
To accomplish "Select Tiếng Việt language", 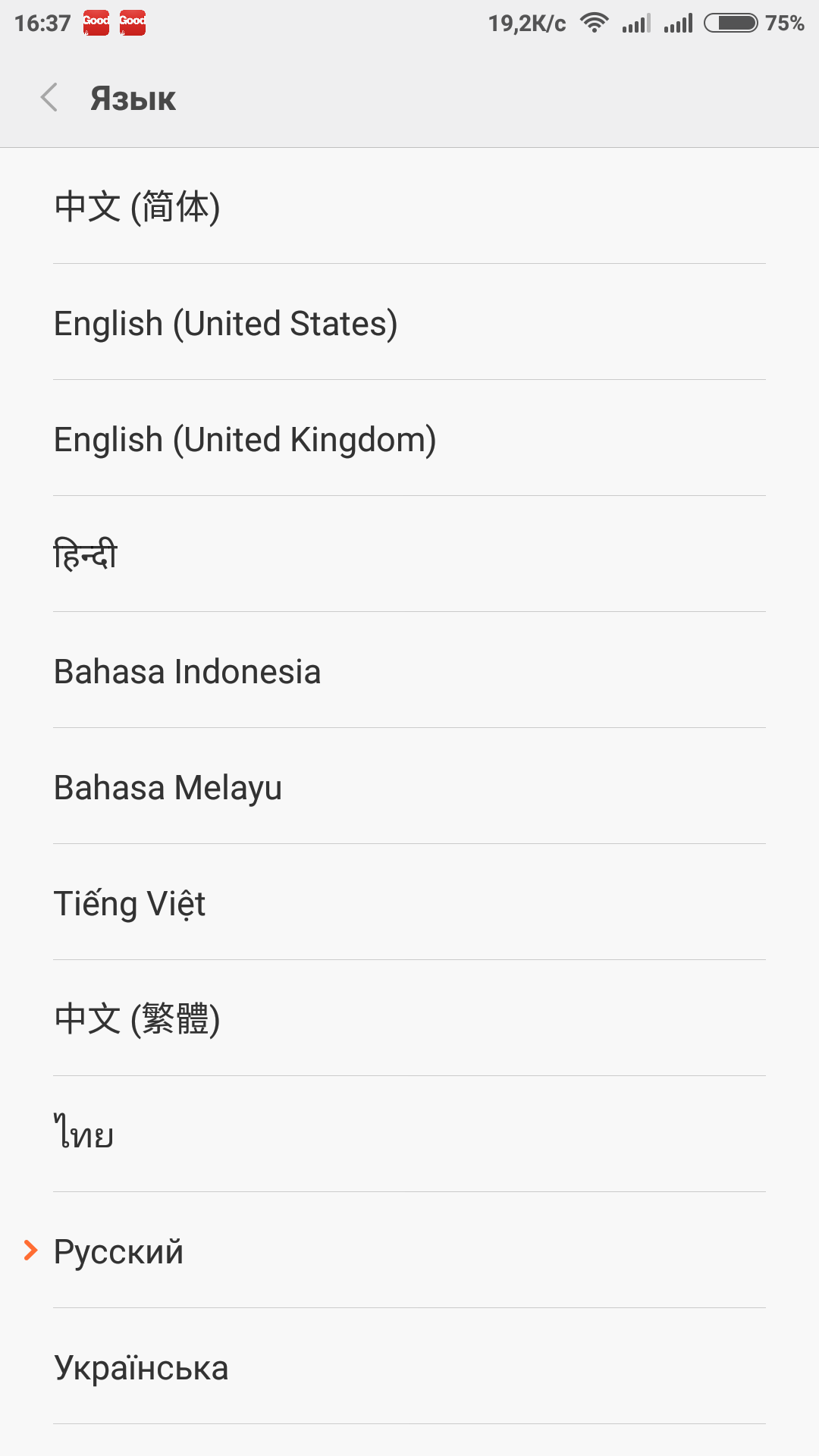I will (409, 902).
